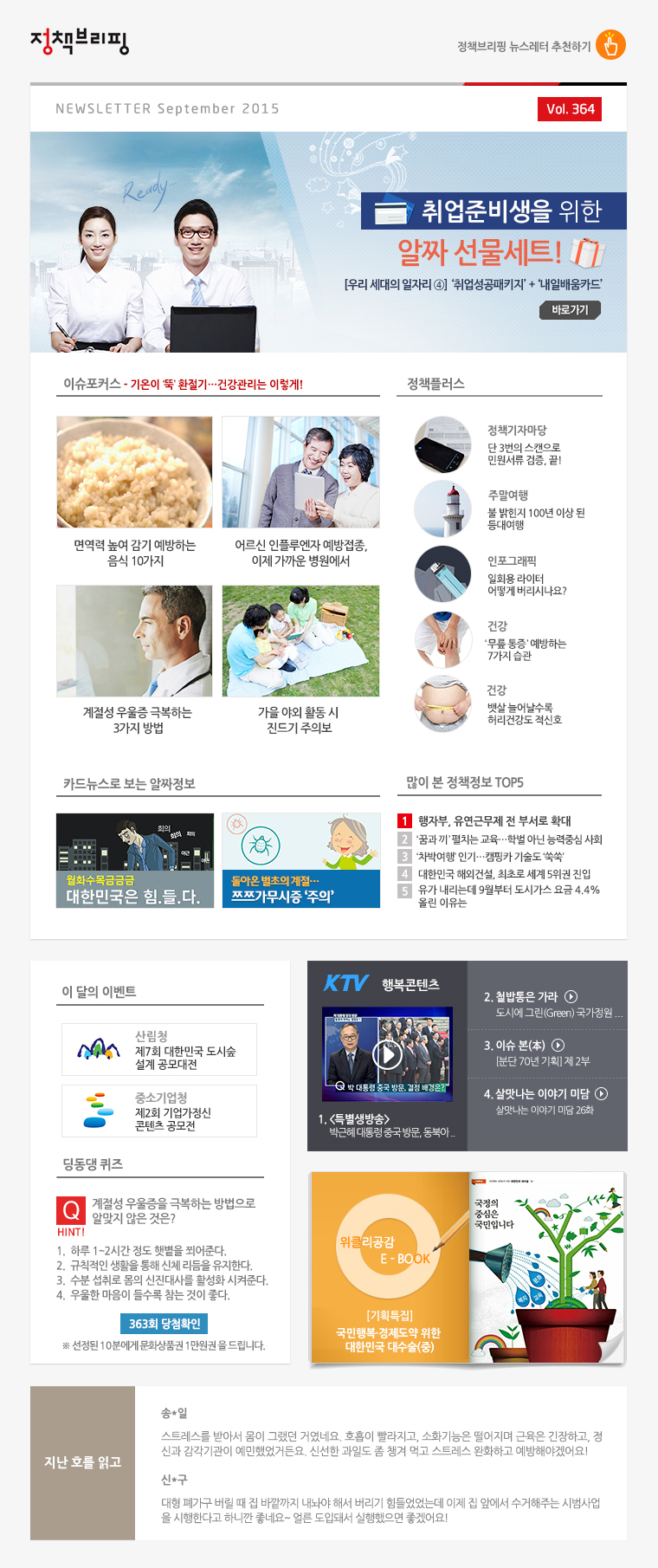Play the KTV 특별생방송 video

(387, 1054)
